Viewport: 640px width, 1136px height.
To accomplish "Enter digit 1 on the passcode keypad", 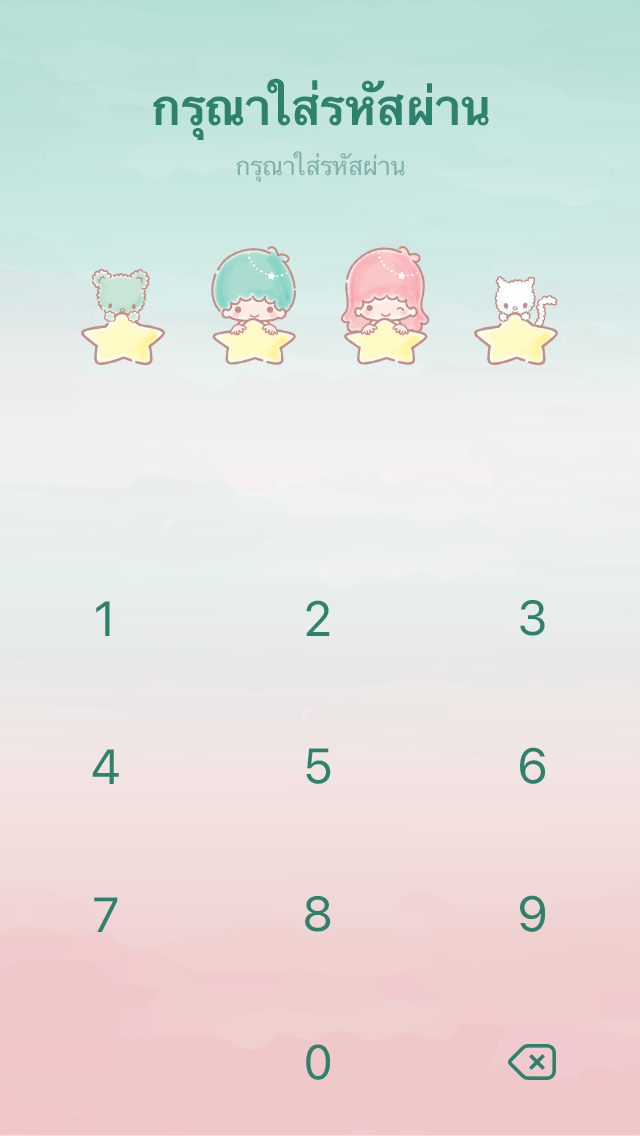I will tap(105, 619).
